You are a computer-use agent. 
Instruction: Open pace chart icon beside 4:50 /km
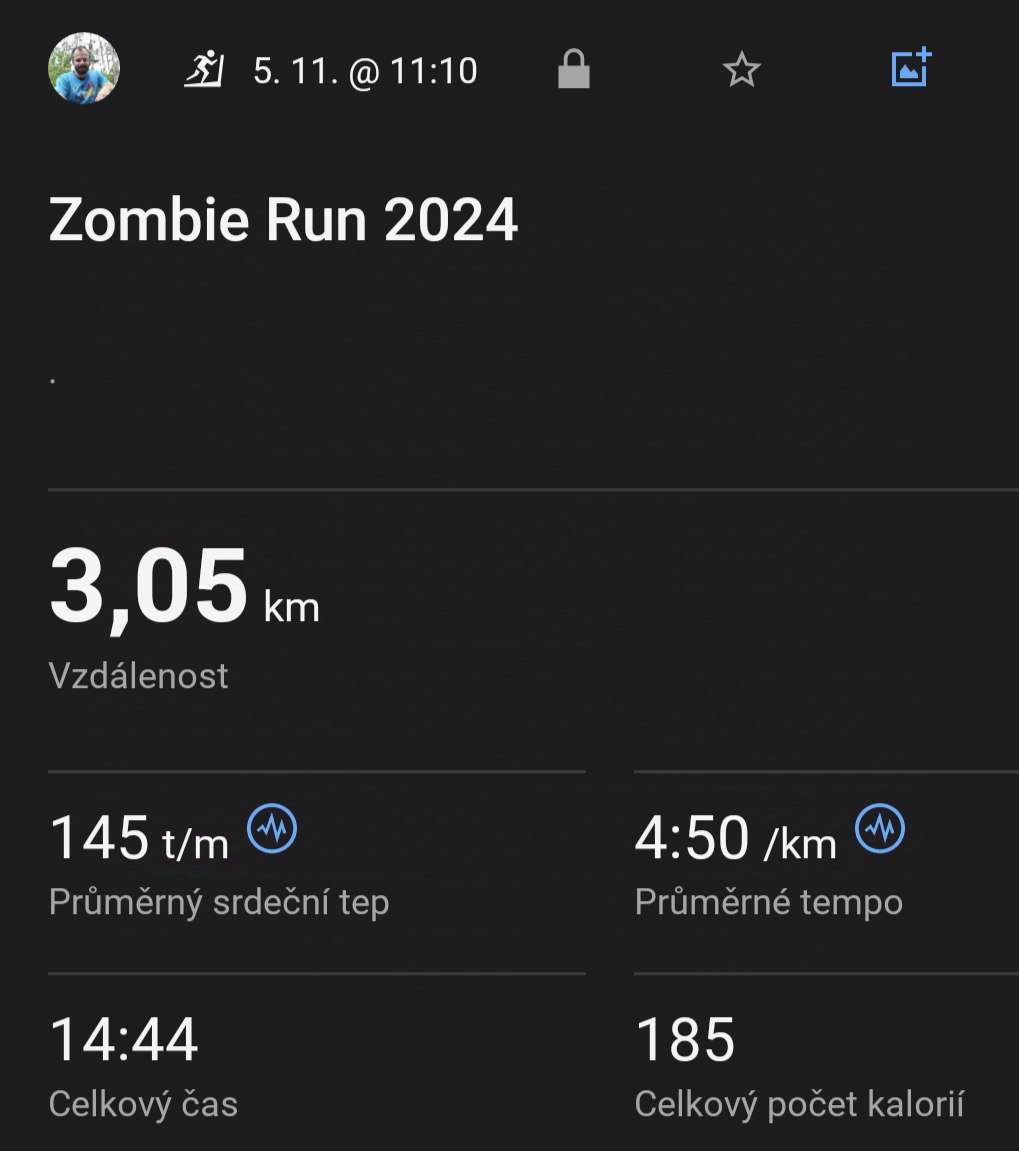coord(880,828)
